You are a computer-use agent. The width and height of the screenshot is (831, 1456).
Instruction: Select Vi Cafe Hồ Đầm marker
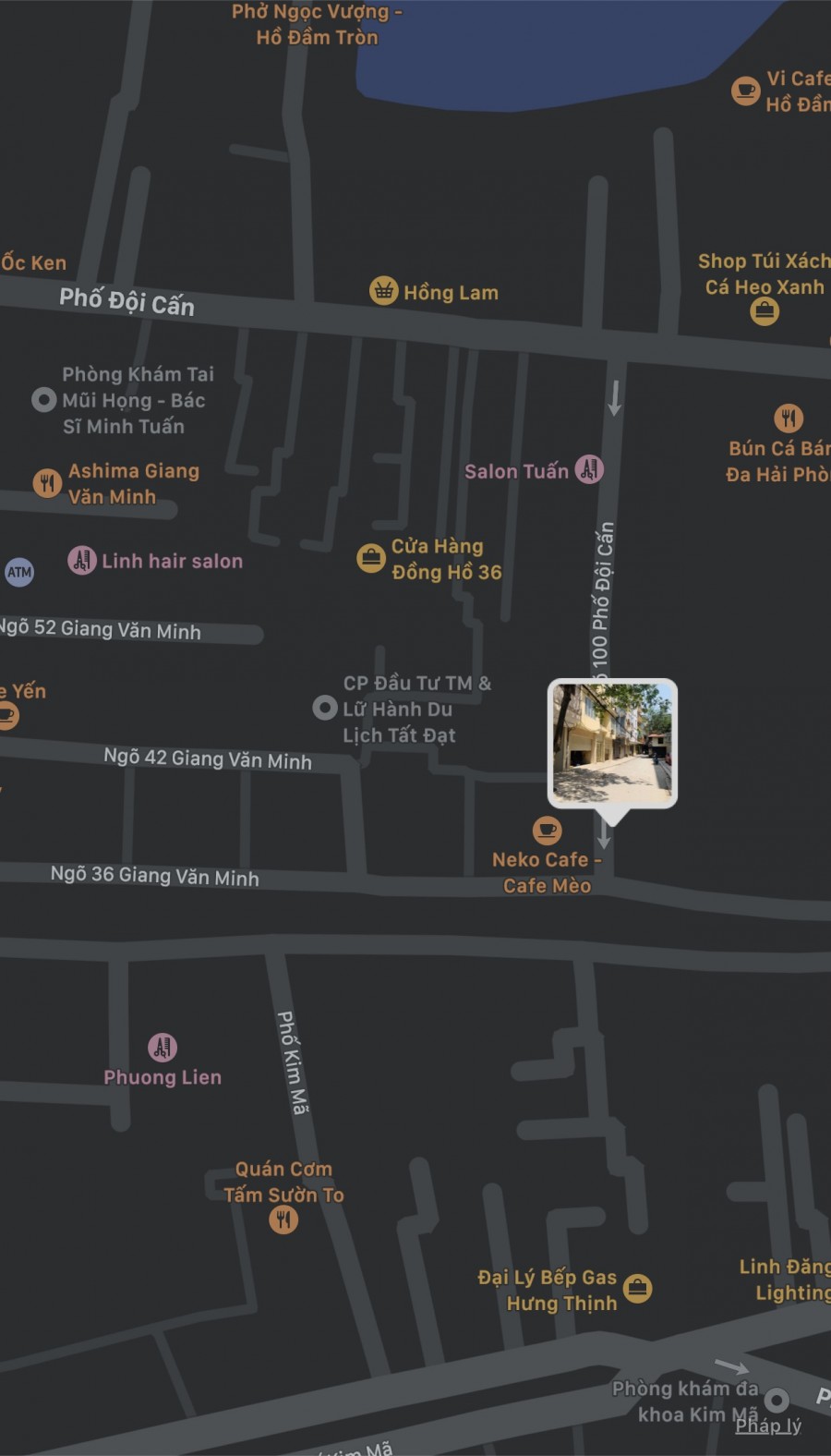click(x=746, y=91)
